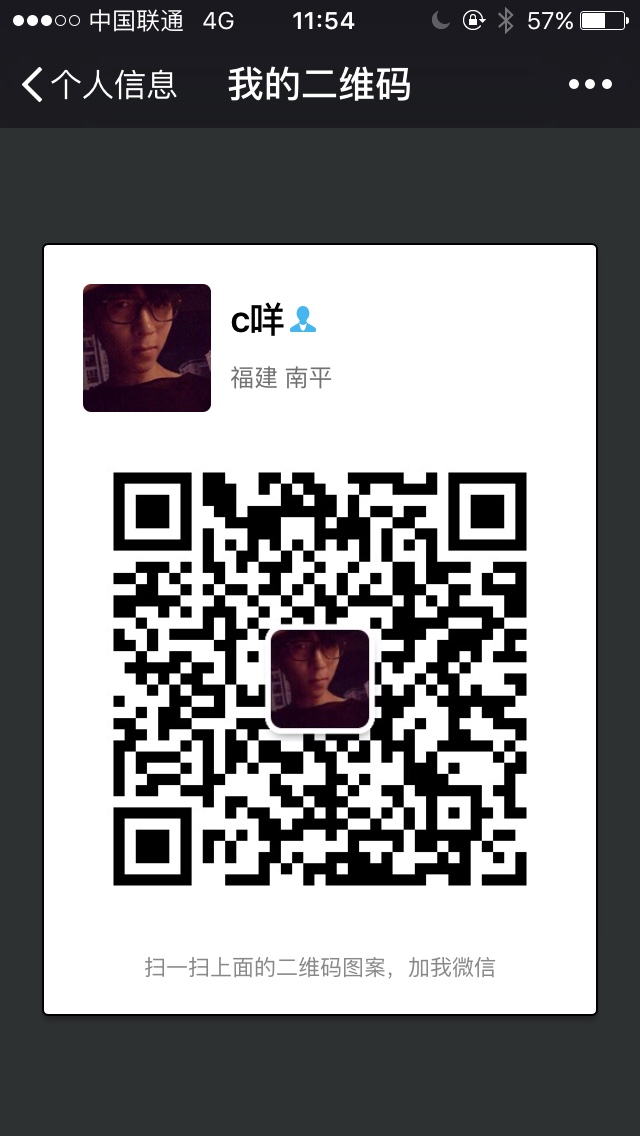Go back to 个人信息 page
640x1136 pixels.
(98, 85)
